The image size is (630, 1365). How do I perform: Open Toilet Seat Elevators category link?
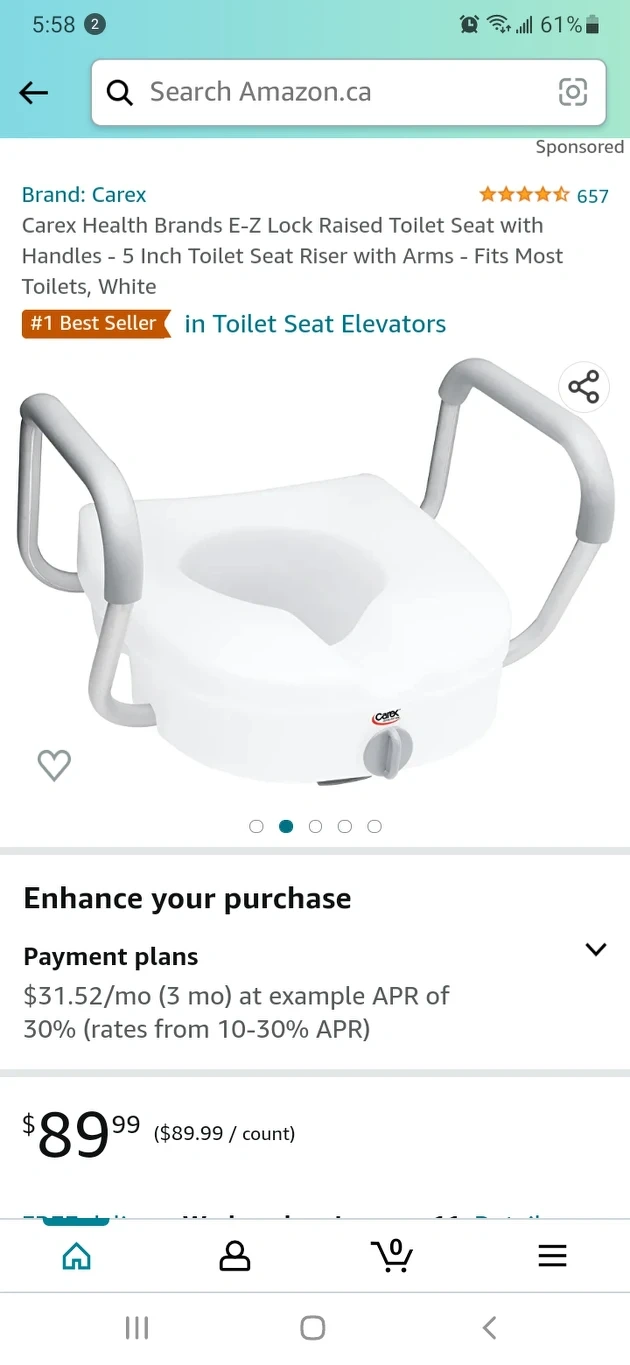point(315,324)
